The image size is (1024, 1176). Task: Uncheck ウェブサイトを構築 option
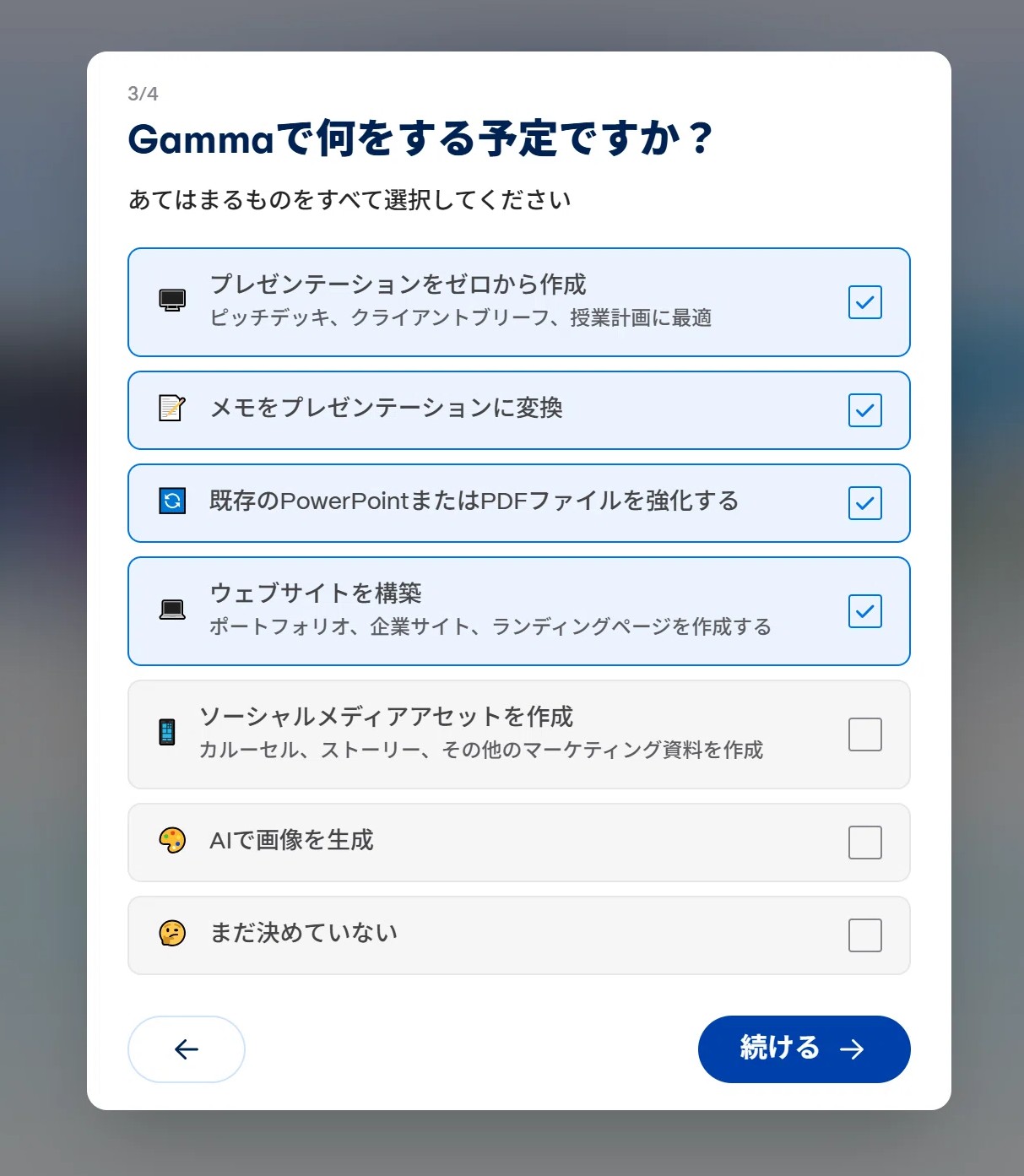(864, 611)
